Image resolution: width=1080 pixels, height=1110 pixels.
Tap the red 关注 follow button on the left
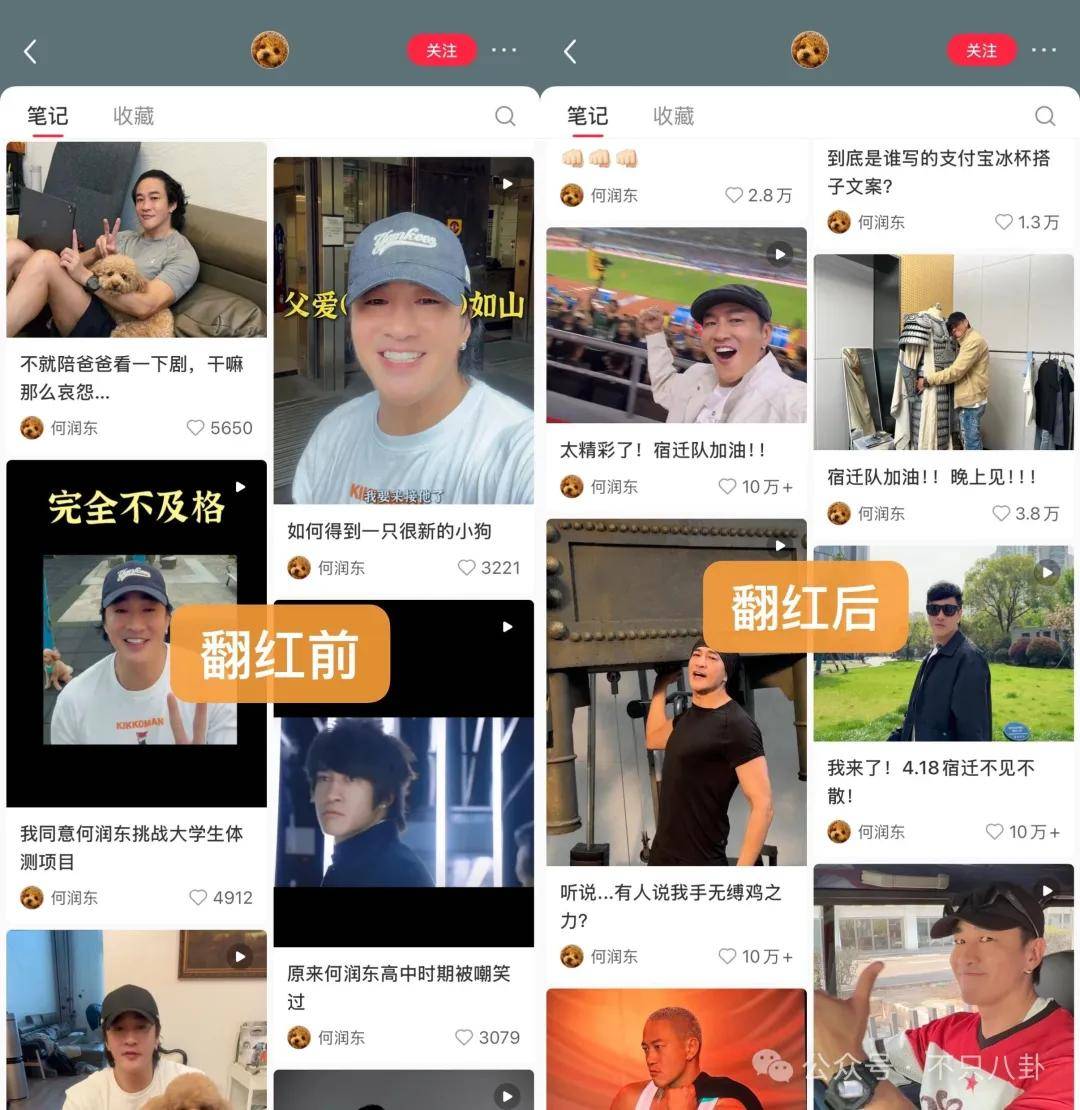[441, 50]
